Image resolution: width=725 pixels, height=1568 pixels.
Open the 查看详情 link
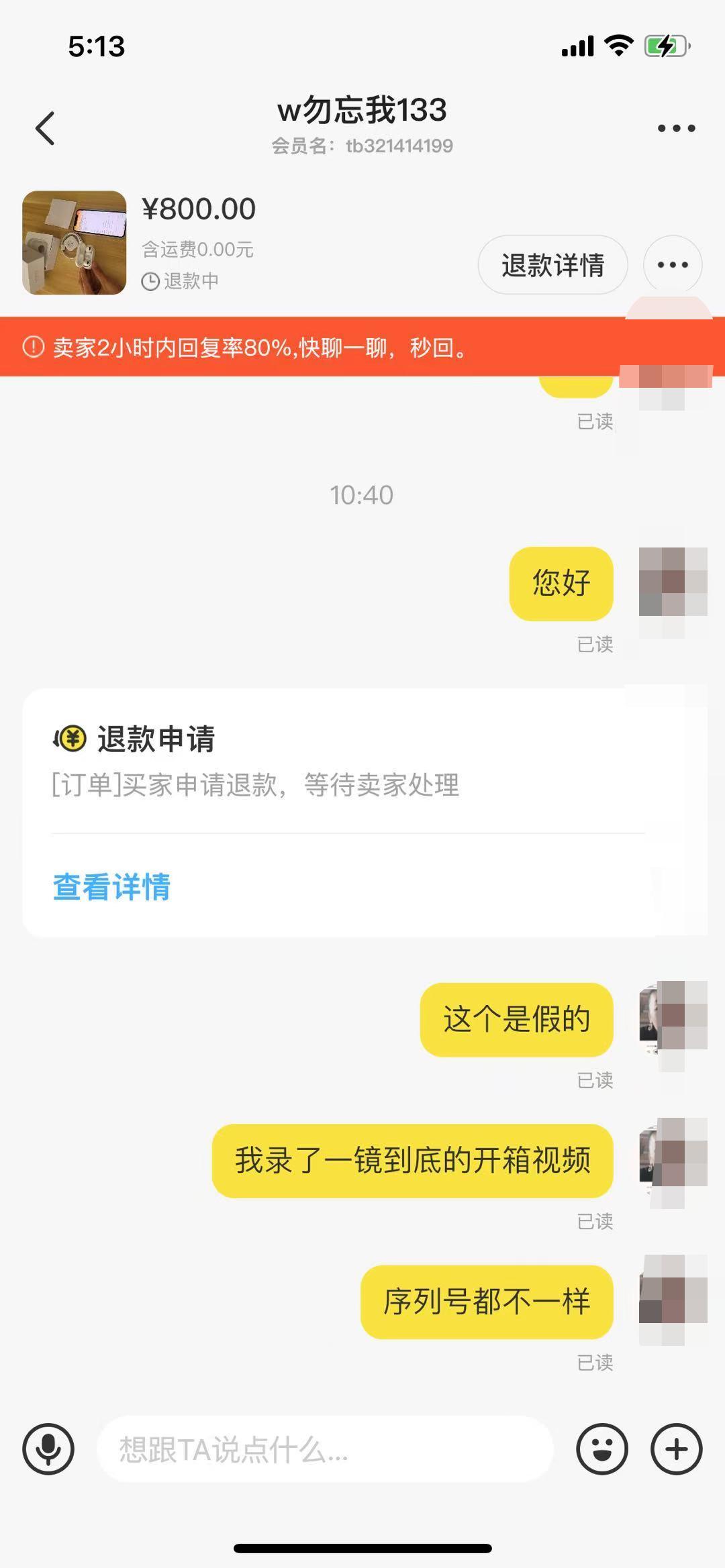(111, 886)
